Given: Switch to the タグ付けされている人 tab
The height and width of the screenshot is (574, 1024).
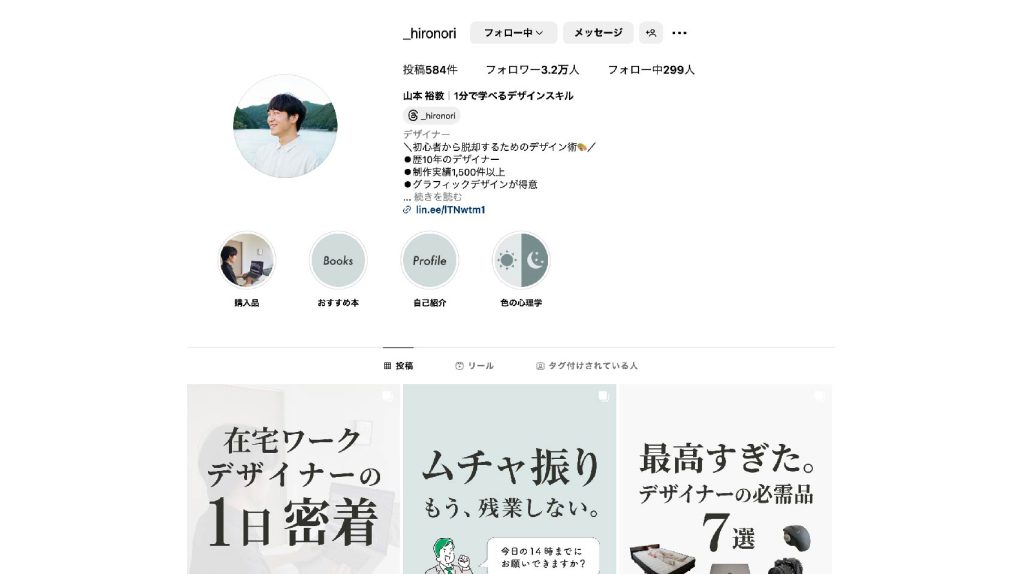Looking at the screenshot, I should (x=587, y=366).
